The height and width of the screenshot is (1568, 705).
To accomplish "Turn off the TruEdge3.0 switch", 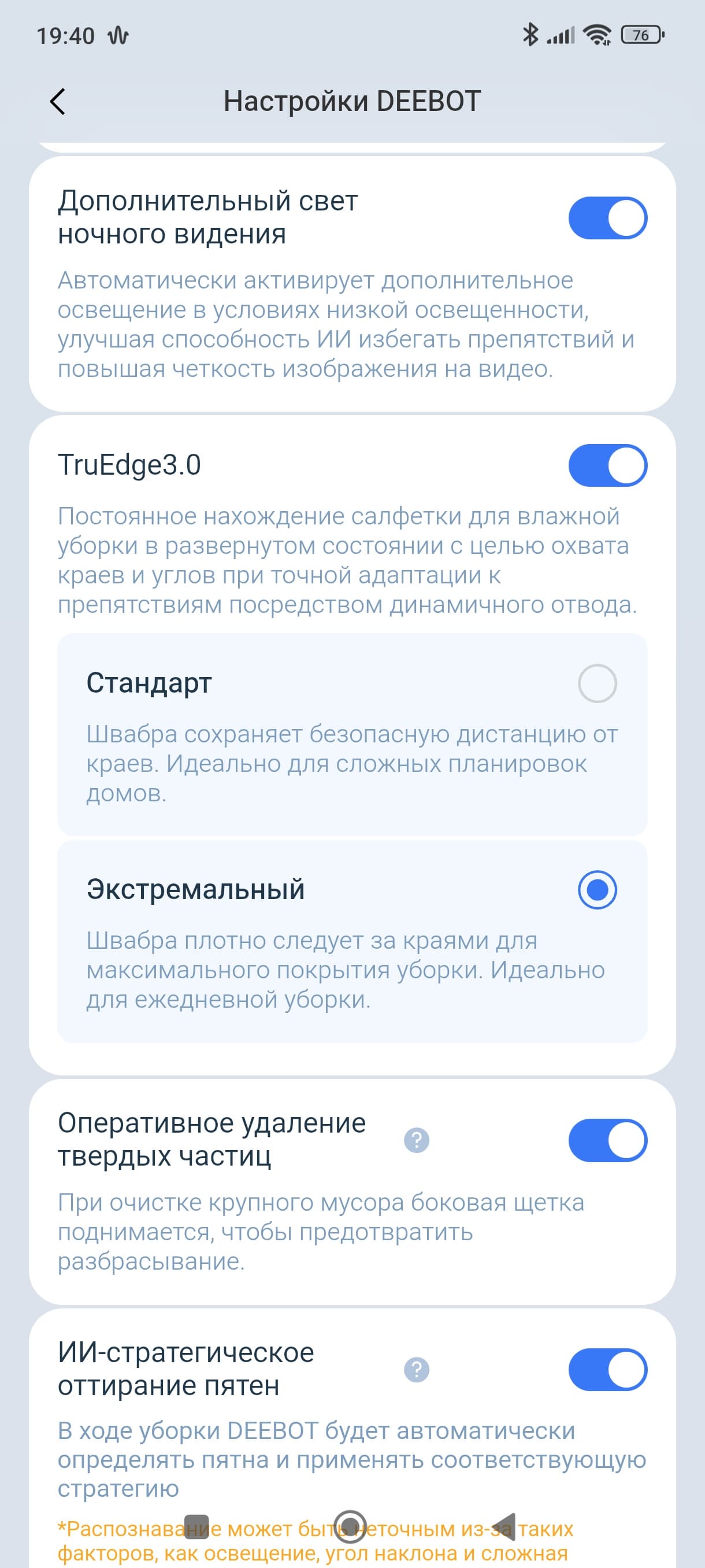I will coord(607,465).
